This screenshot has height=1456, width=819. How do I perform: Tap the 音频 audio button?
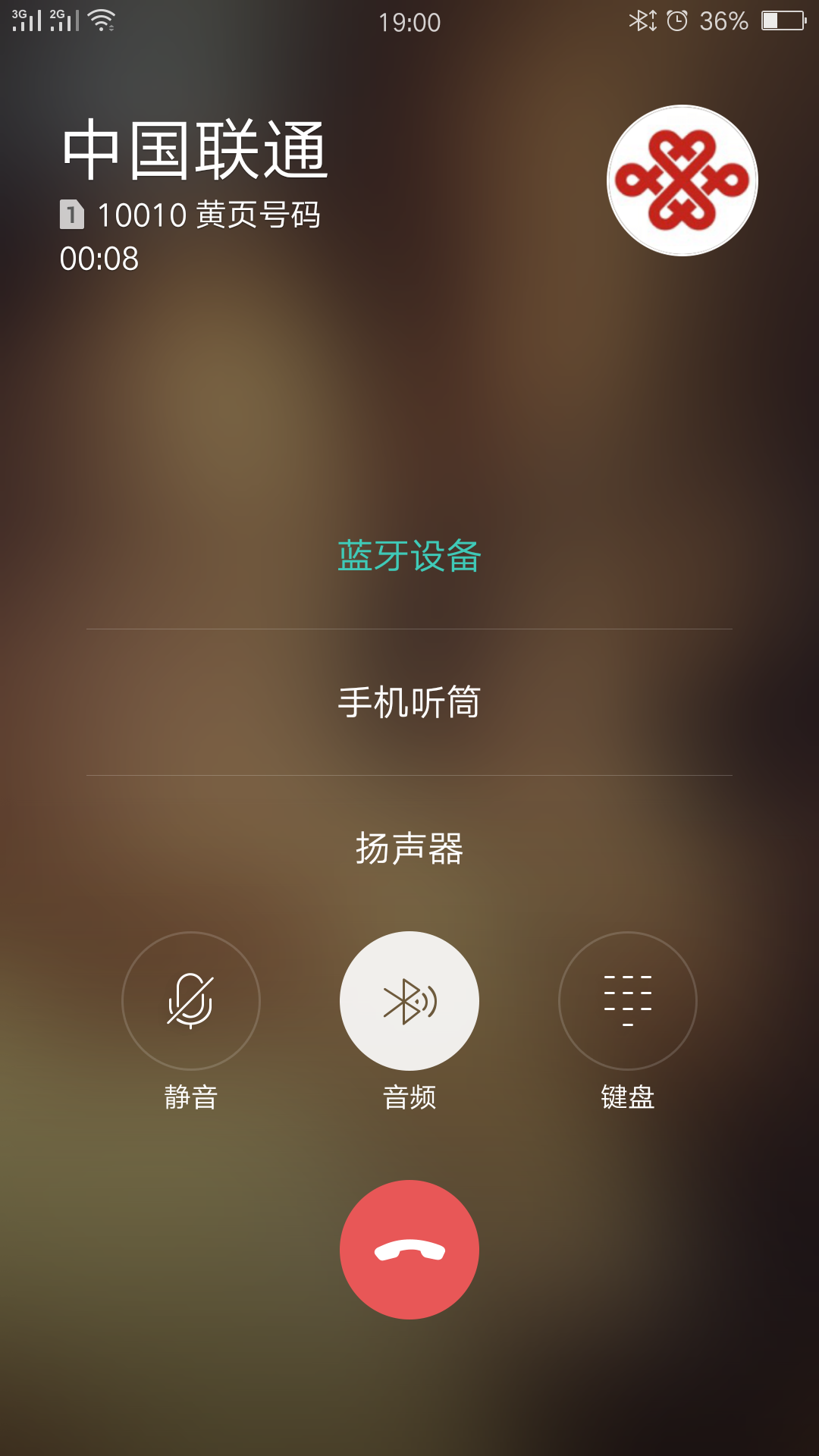point(409,1001)
